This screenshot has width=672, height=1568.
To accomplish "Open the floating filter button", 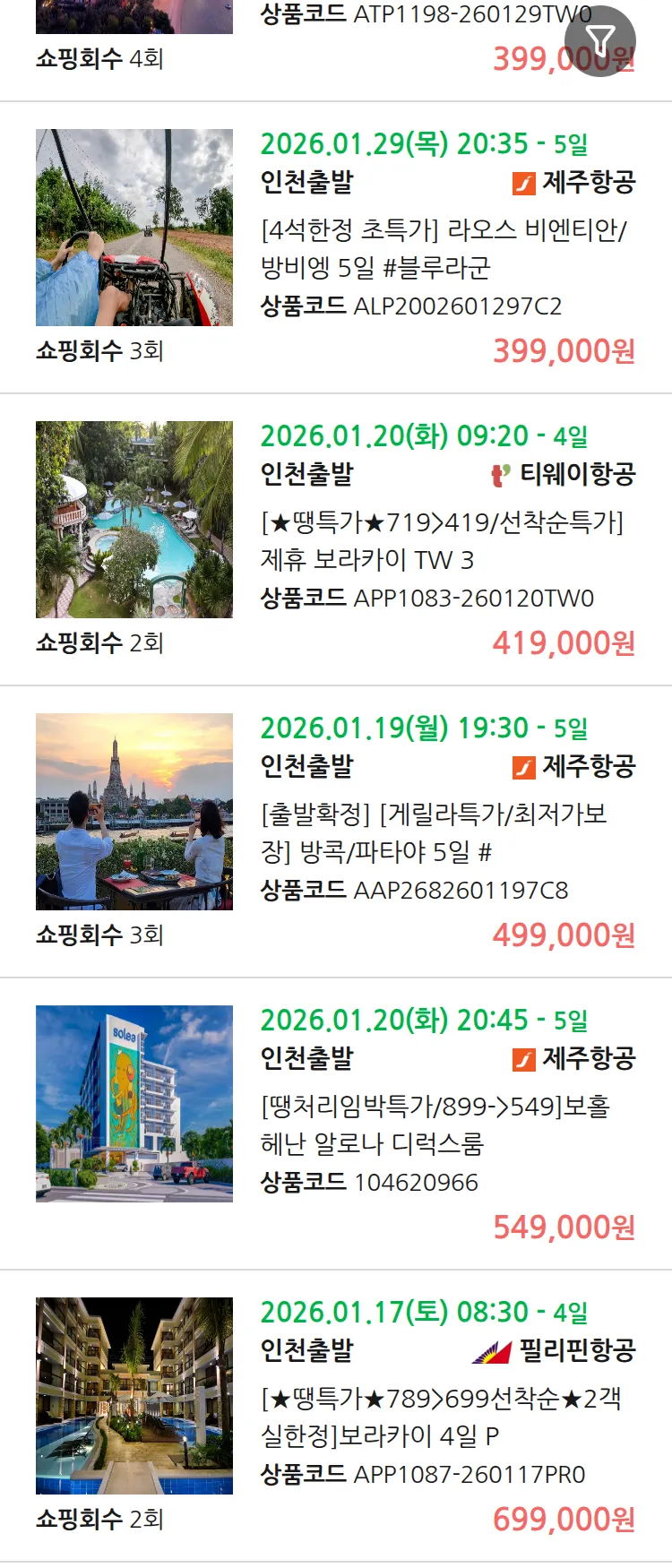I will 599,41.
